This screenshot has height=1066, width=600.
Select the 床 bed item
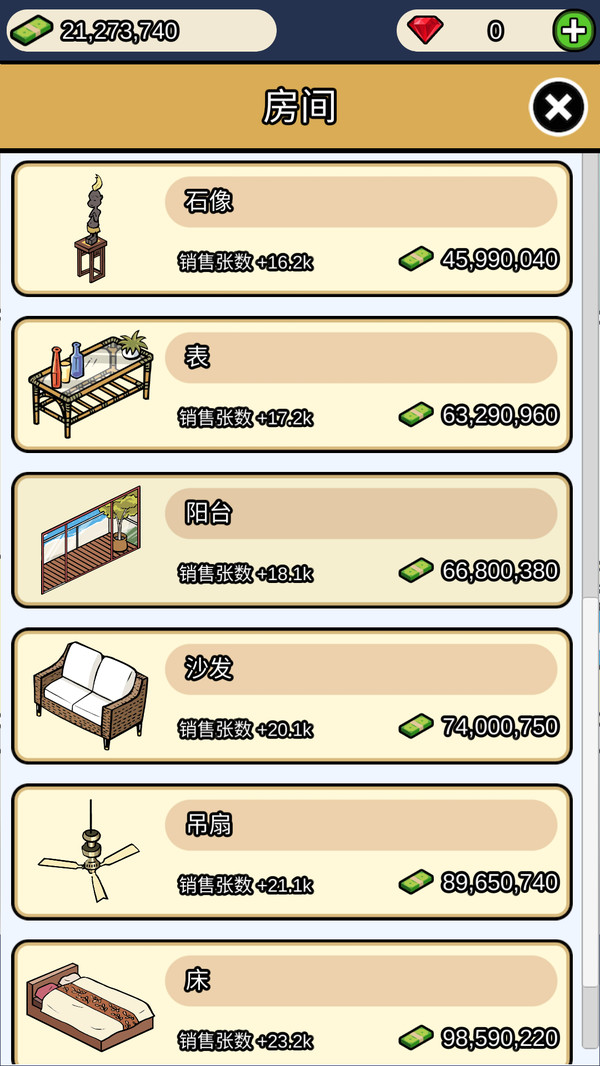tap(291, 1005)
